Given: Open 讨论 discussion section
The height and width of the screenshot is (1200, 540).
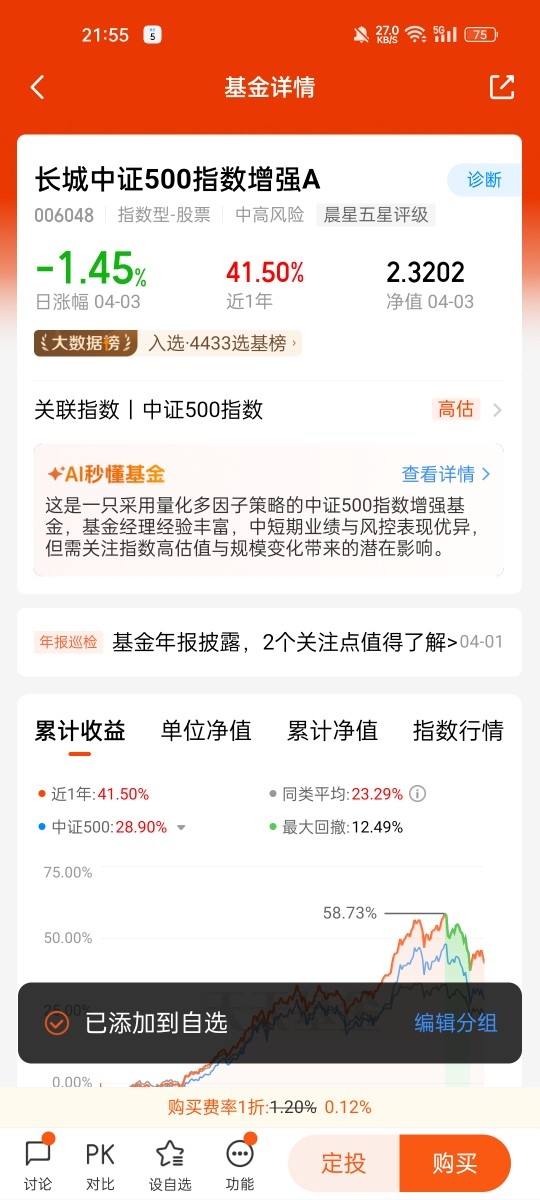Looking at the screenshot, I should click(x=38, y=1164).
